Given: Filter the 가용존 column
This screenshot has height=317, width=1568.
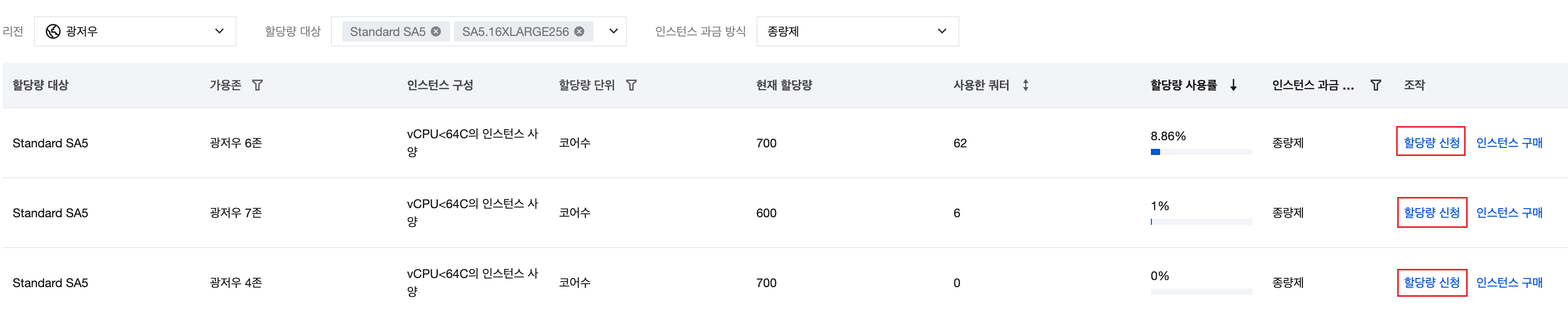Looking at the screenshot, I should (257, 85).
